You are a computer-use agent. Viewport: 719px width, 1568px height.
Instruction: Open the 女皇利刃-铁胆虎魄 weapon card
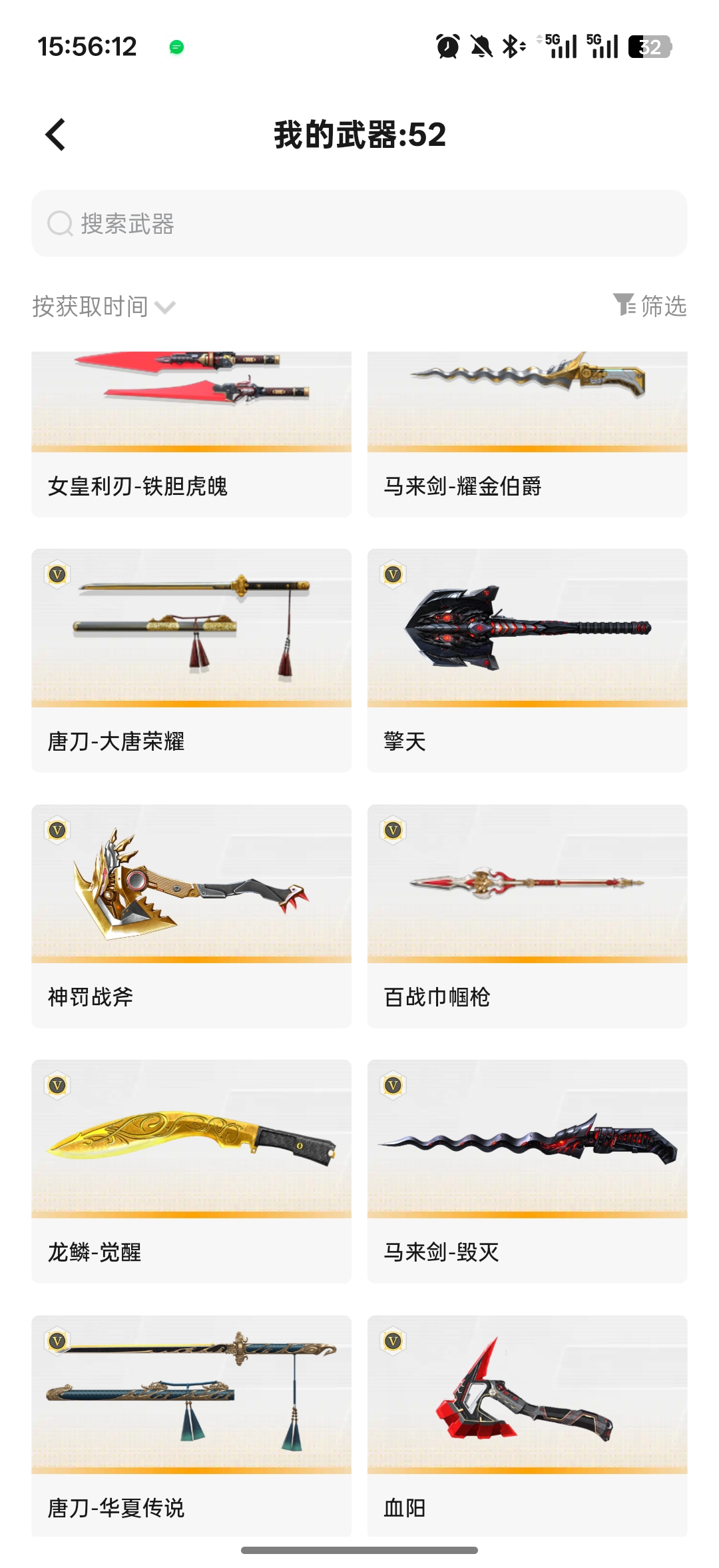191,433
